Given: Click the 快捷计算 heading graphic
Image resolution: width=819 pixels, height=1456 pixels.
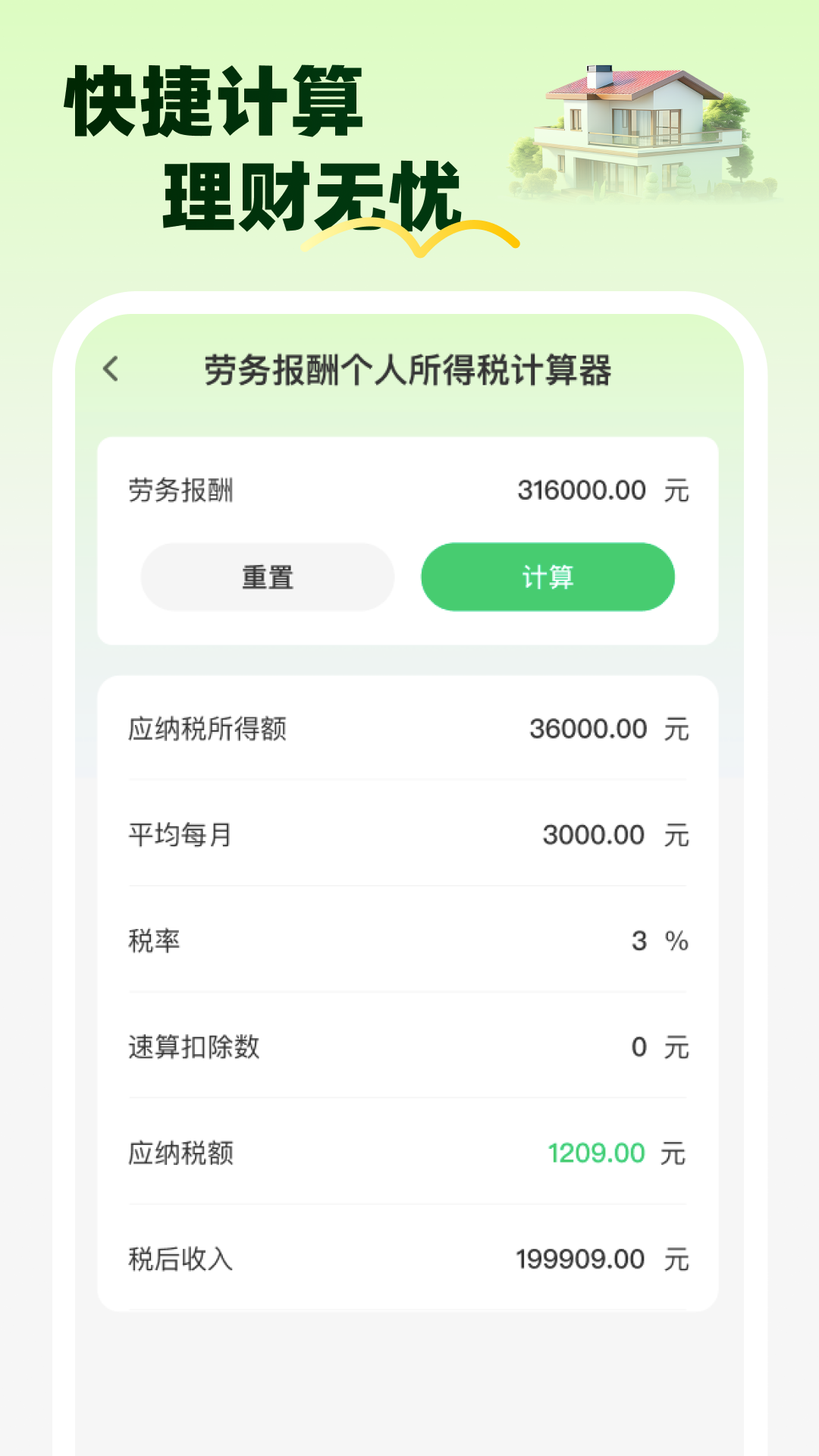Looking at the screenshot, I should click(216, 102).
